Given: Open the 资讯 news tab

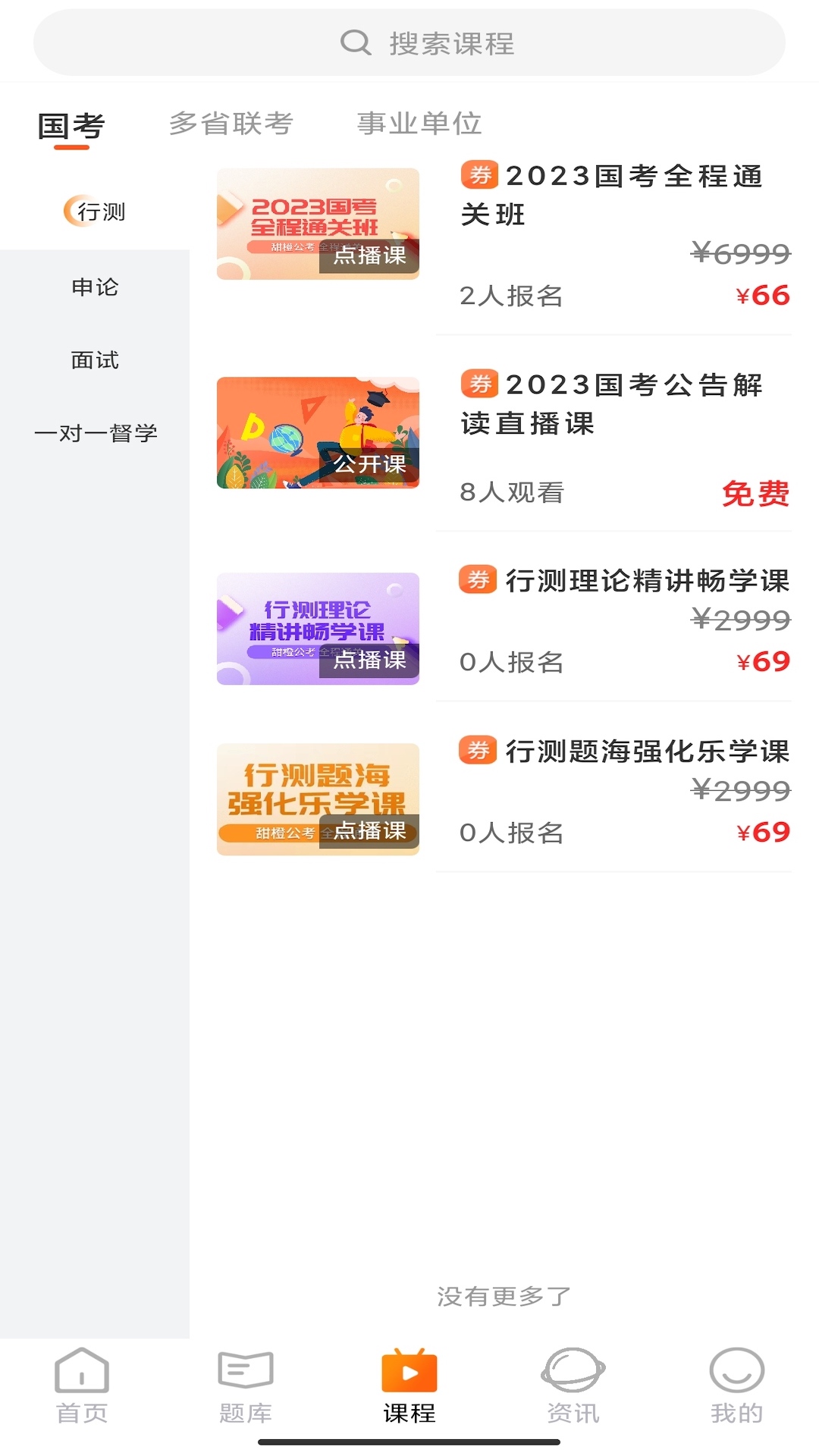Looking at the screenshot, I should point(573,1386).
